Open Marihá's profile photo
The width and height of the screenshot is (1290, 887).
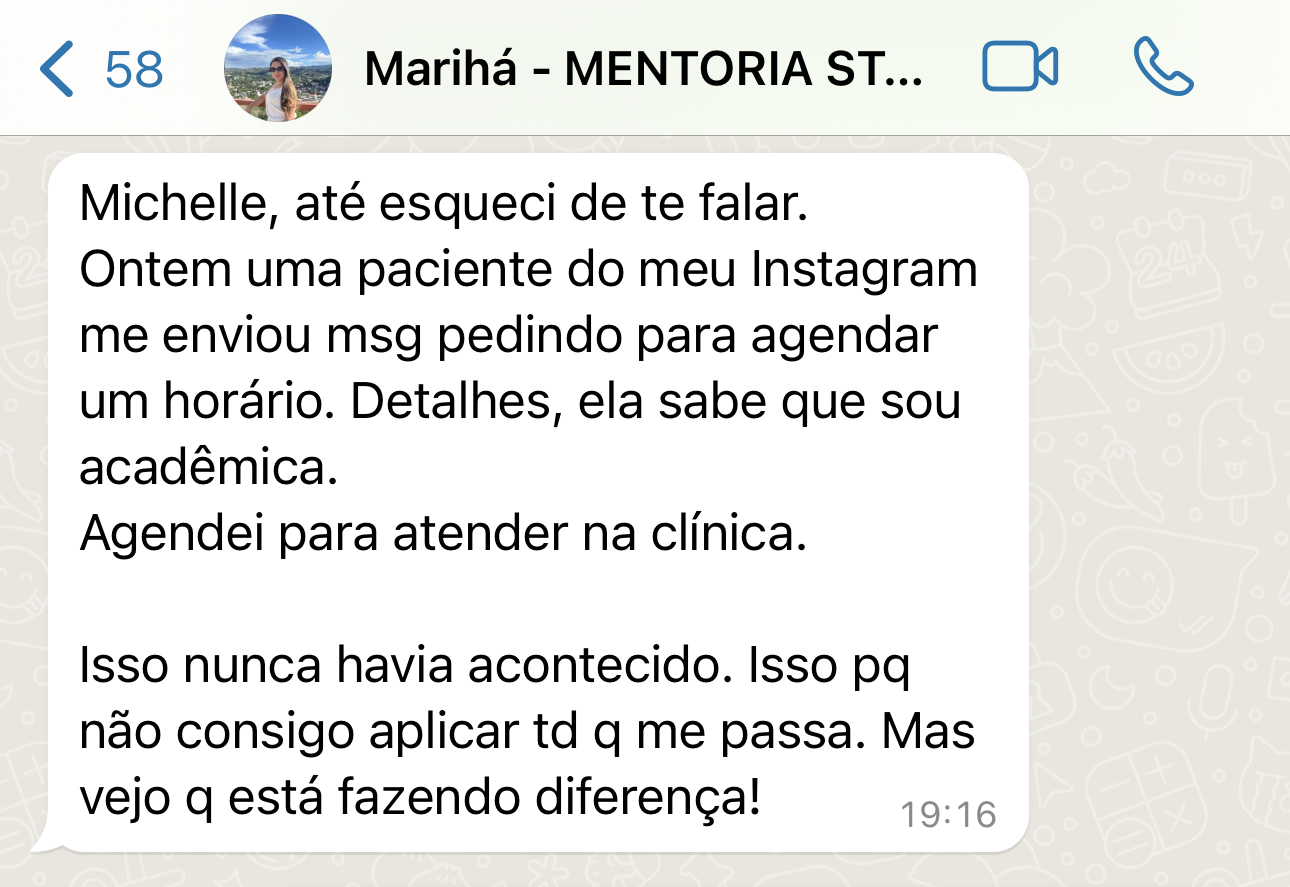coord(278,69)
